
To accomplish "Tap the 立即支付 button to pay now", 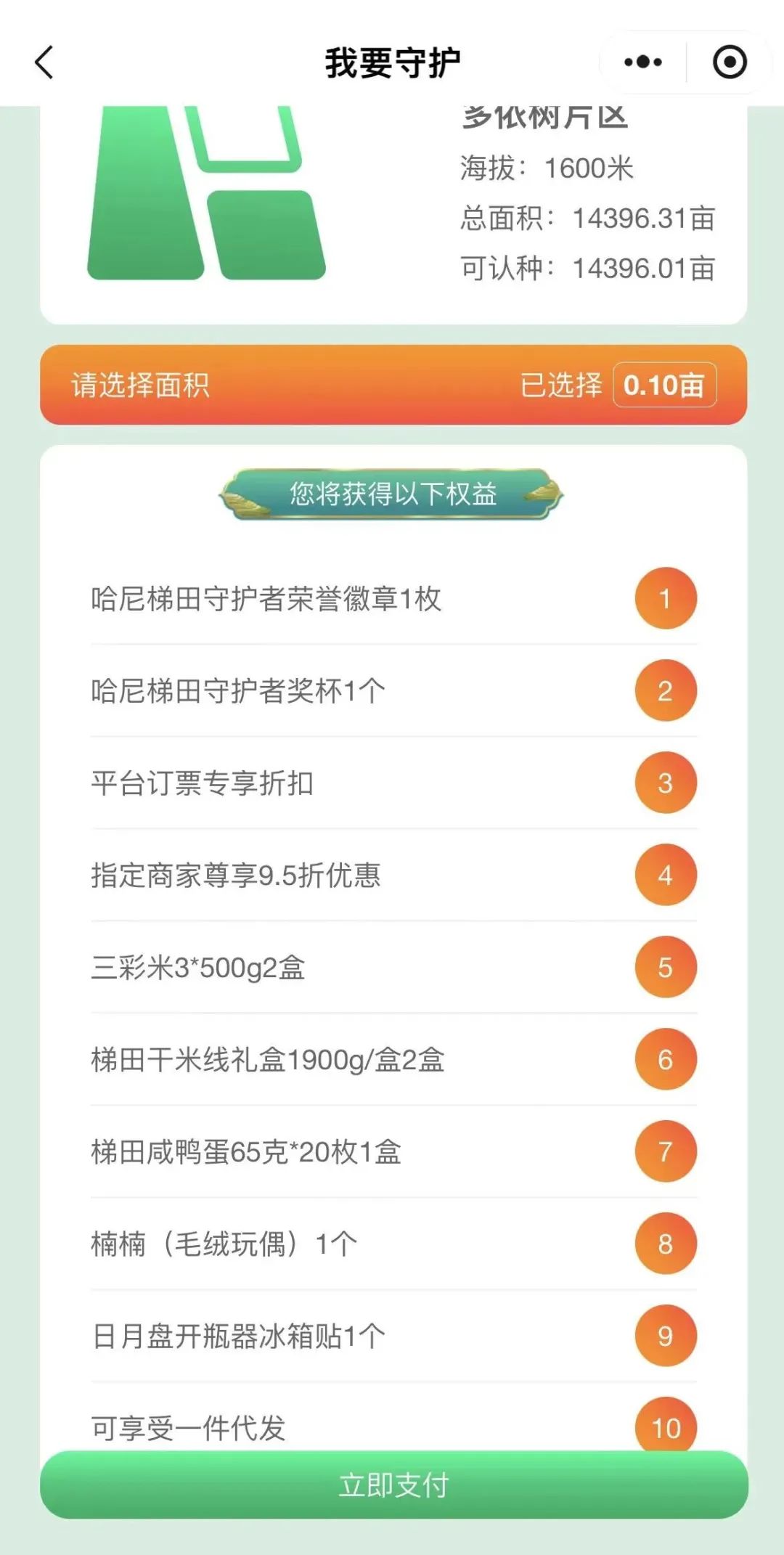I will click(393, 1485).
